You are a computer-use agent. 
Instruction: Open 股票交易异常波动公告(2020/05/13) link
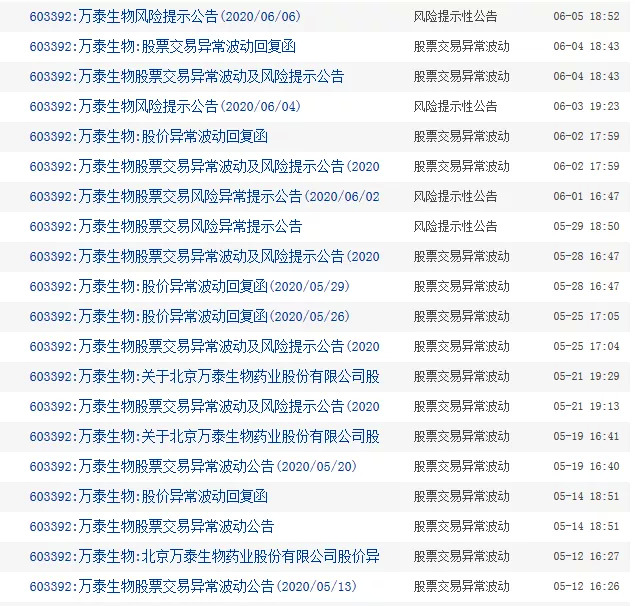point(193,586)
